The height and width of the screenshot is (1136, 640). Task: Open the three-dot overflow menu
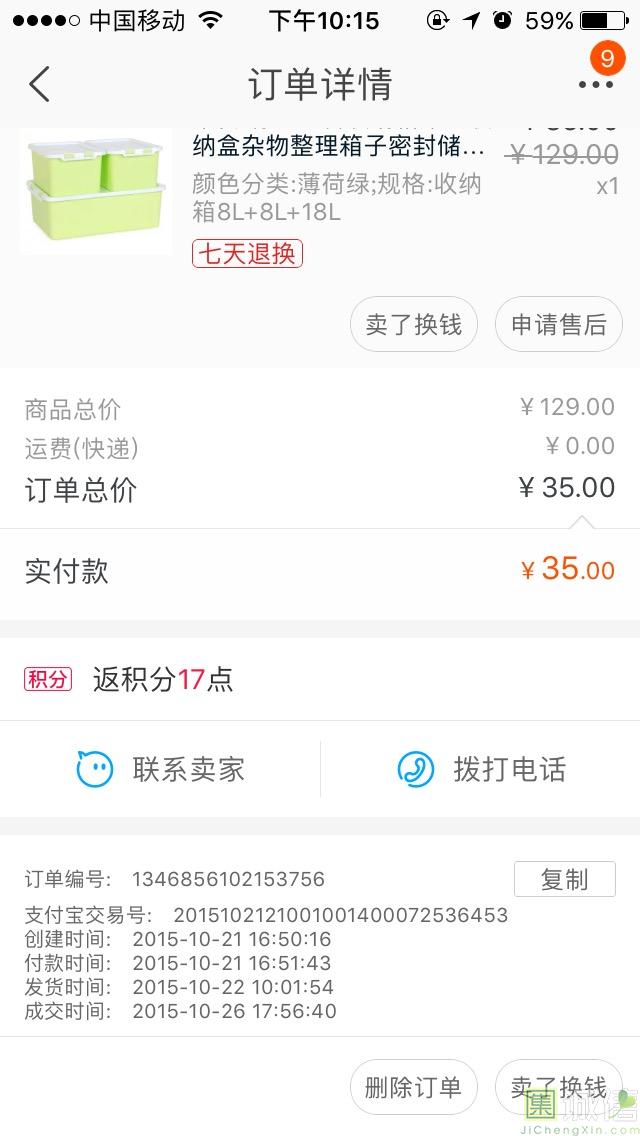click(595, 84)
